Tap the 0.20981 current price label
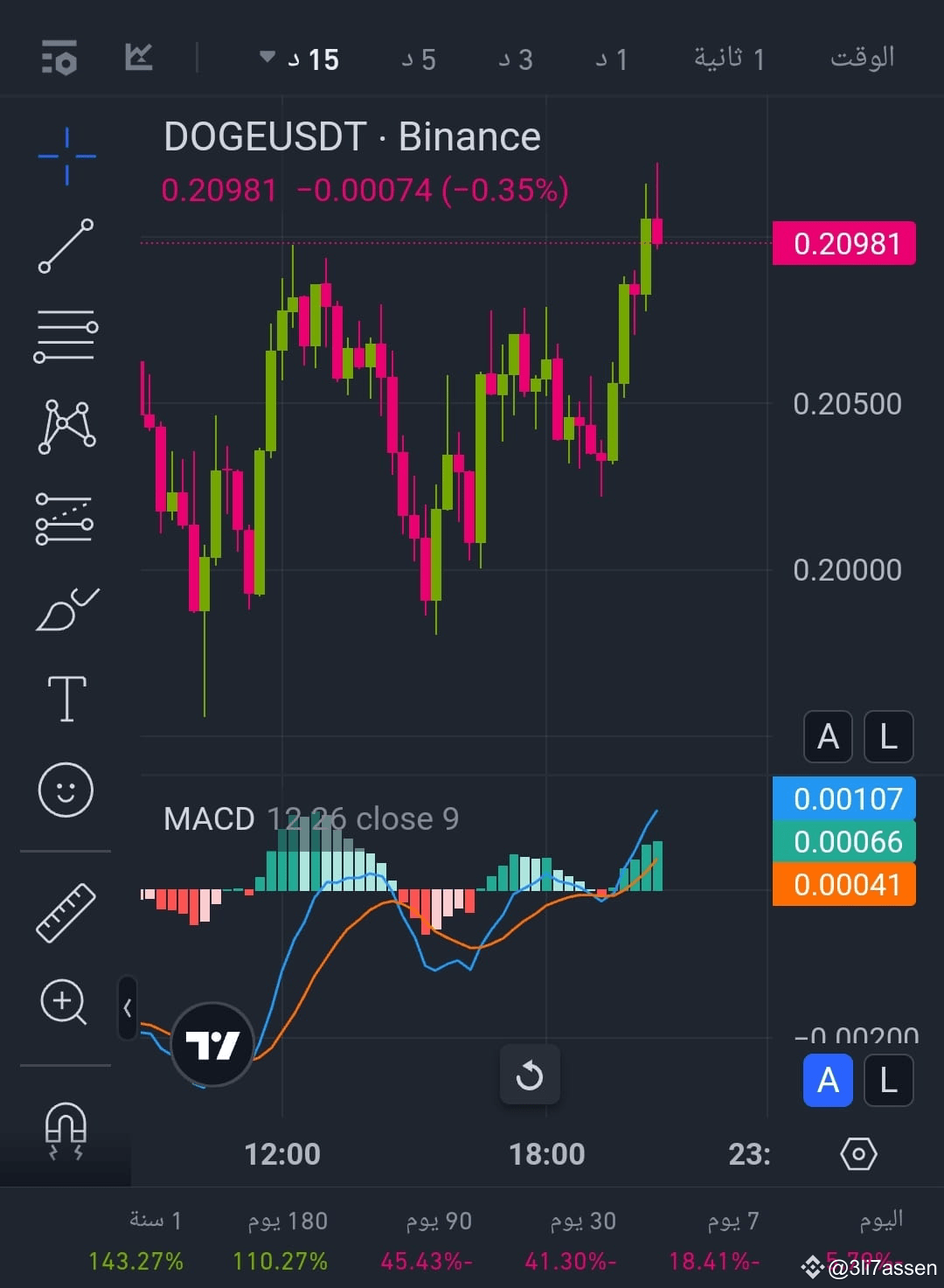Image resolution: width=944 pixels, height=1288 pixels. [x=843, y=243]
